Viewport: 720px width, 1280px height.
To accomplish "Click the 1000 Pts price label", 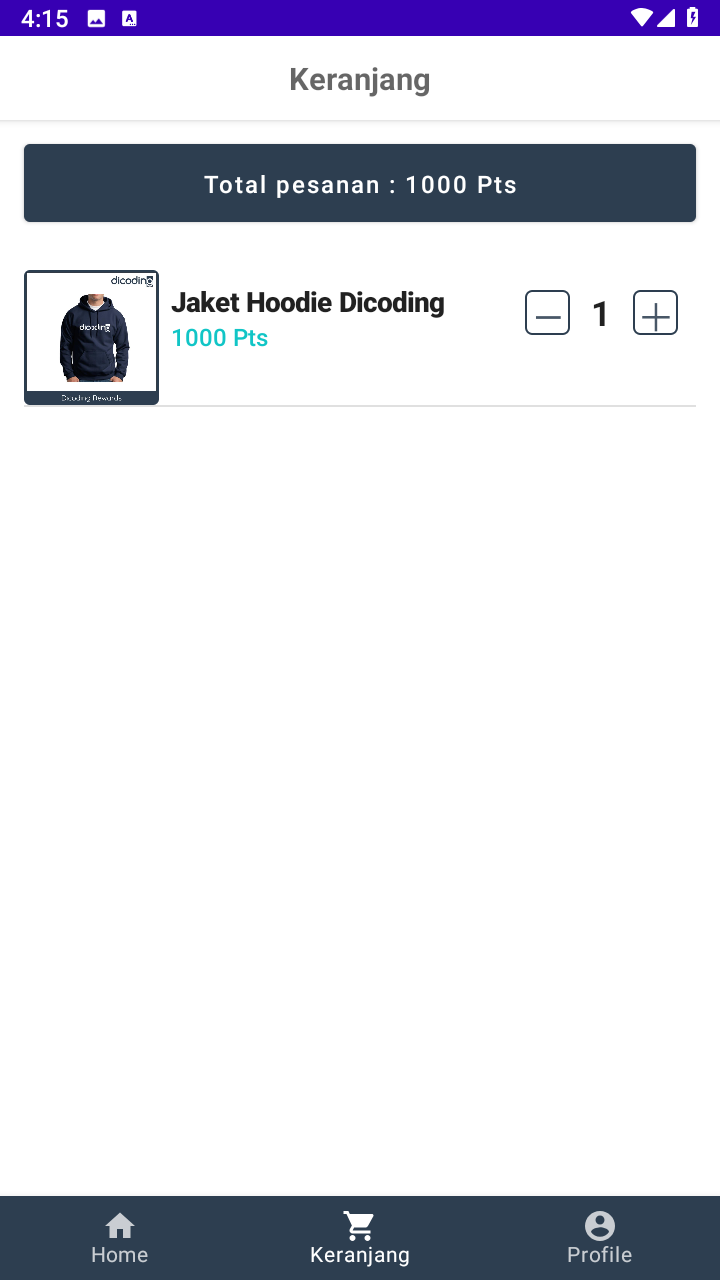I will click(x=219, y=338).
